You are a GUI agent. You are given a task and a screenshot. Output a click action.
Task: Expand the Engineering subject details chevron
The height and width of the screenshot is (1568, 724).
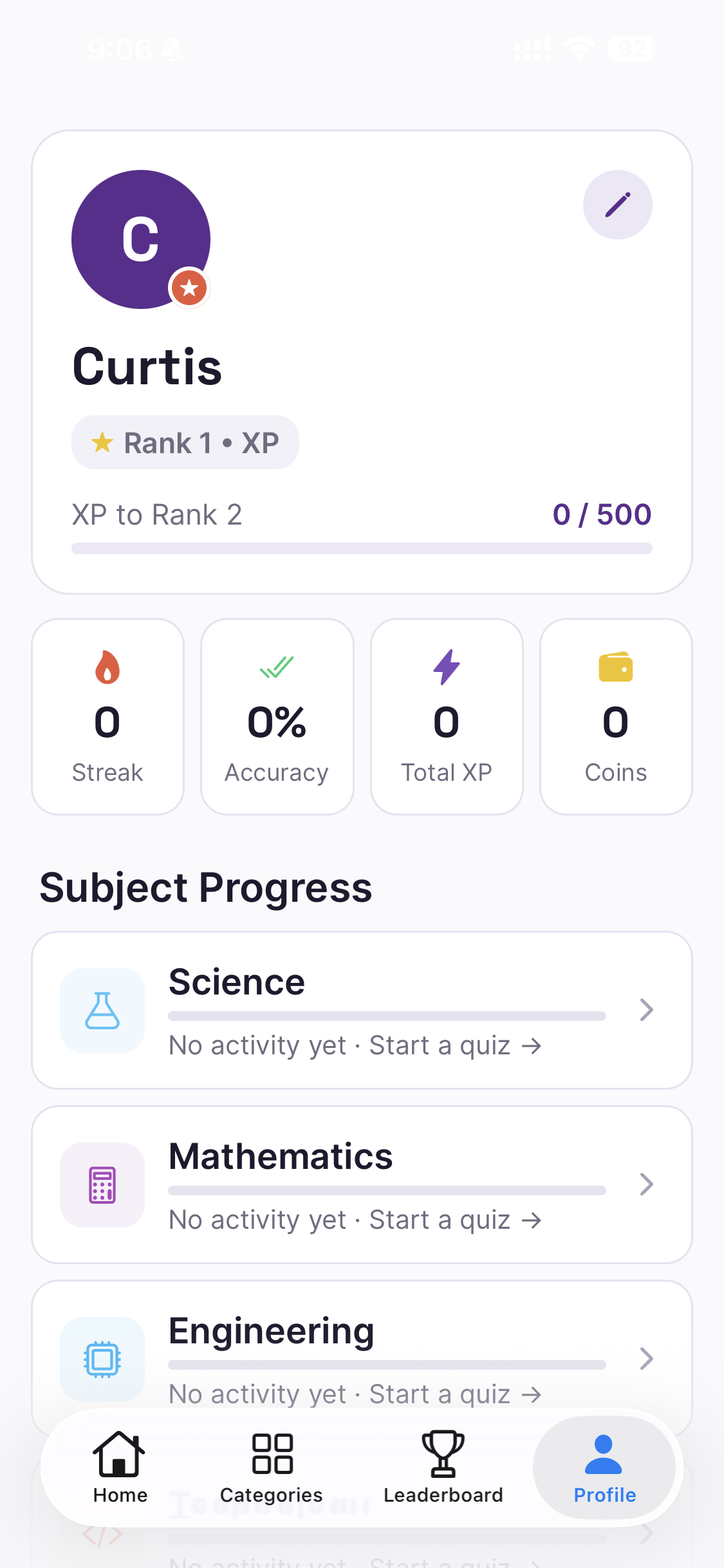(646, 1359)
